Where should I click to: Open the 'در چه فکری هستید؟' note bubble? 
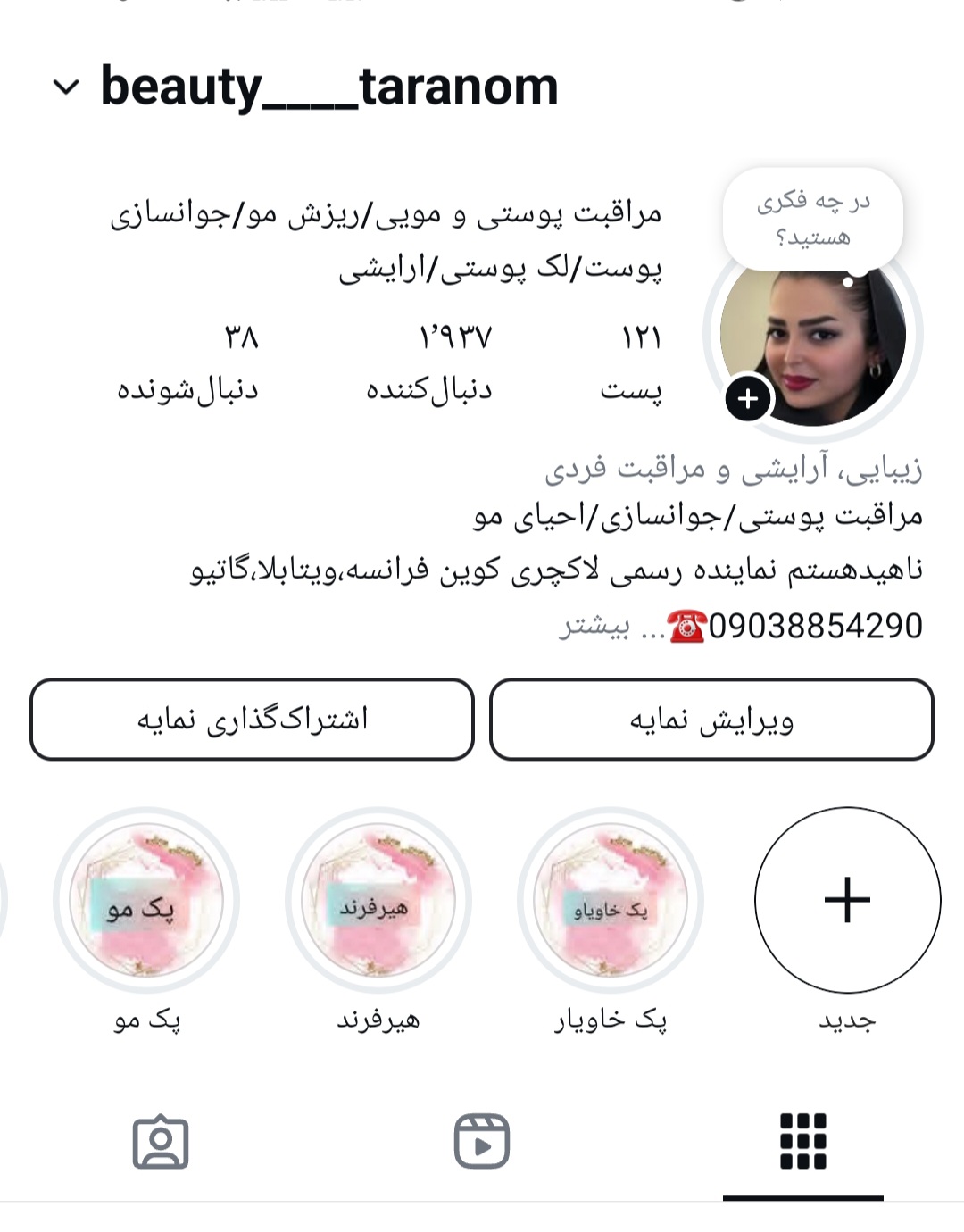pyautogui.click(x=812, y=219)
